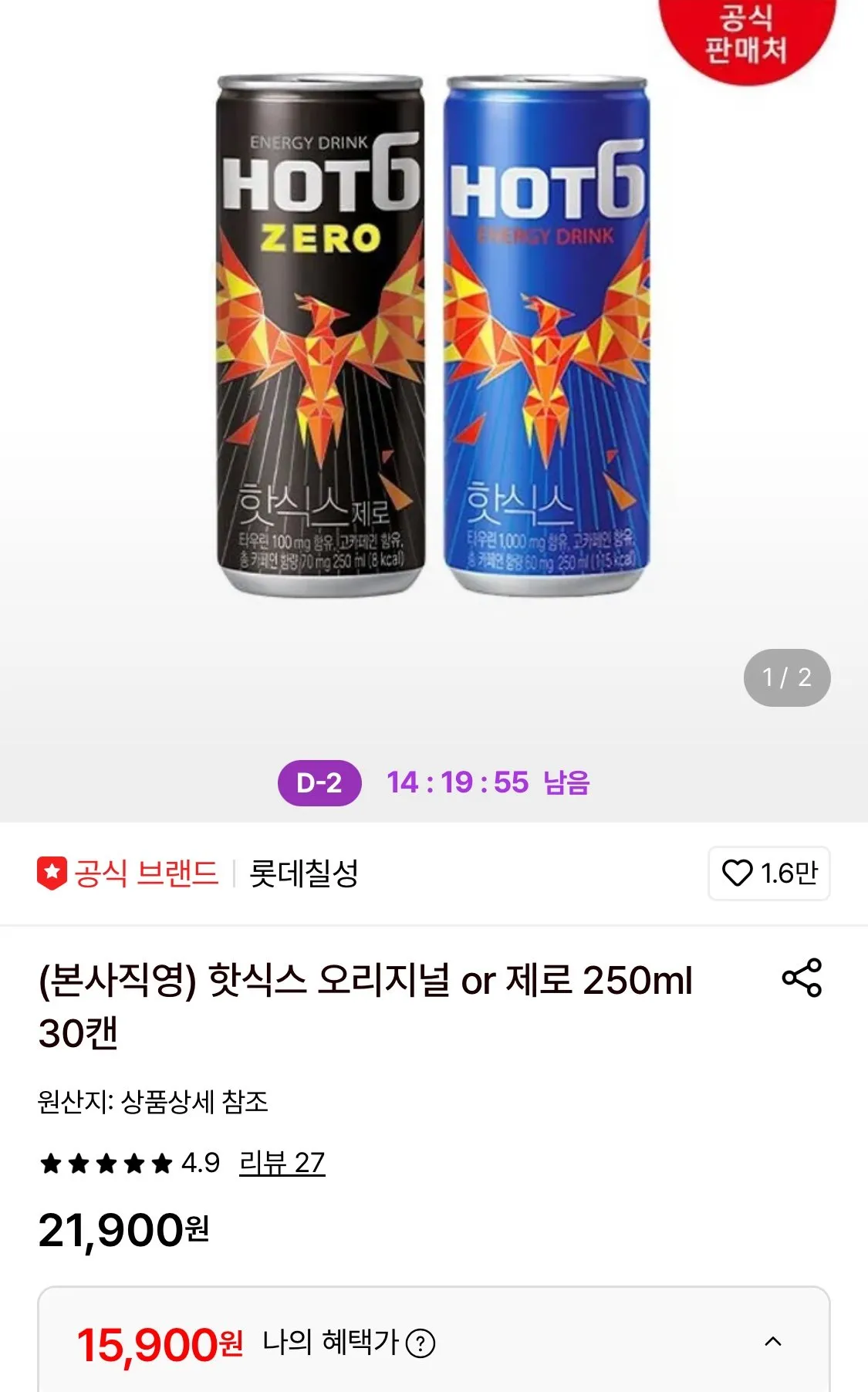
Task: Open the 롯데칠성 brand store
Action: tap(303, 873)
